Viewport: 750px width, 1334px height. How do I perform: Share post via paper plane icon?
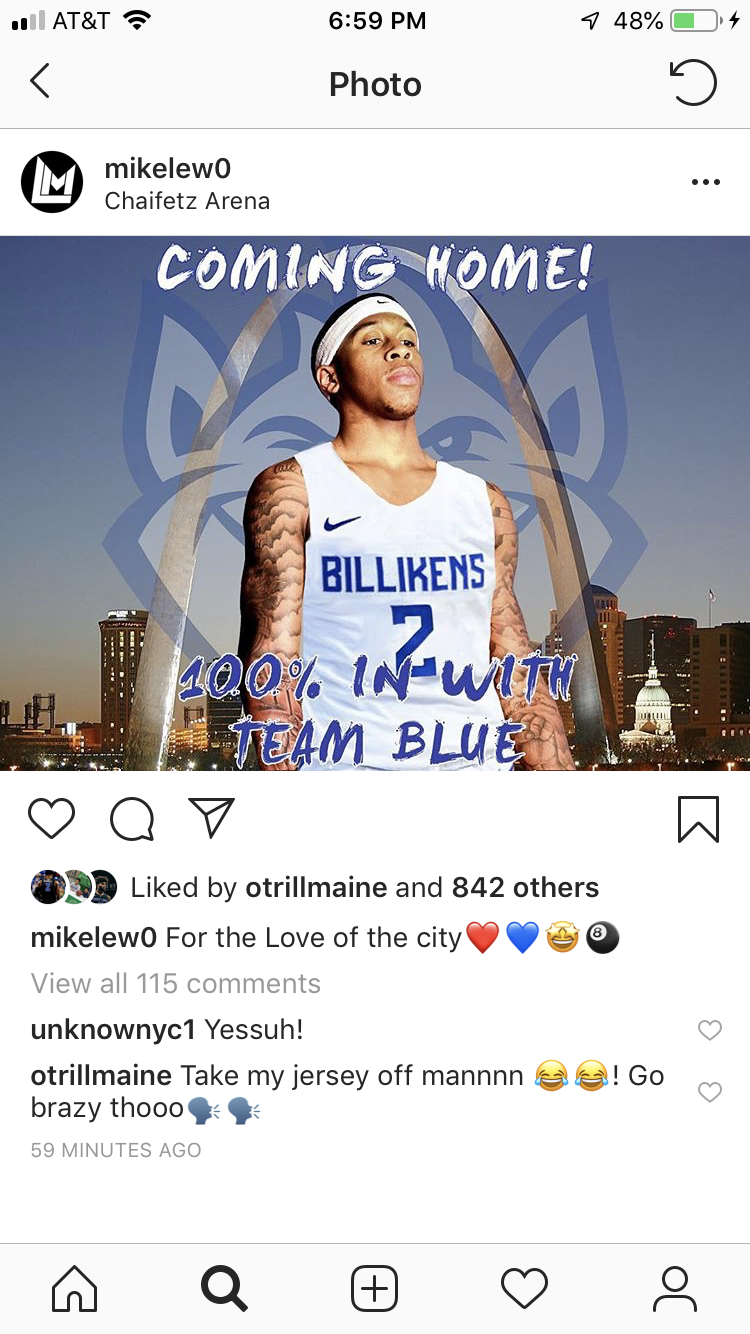pyautogui.click(x=211, y=818)
